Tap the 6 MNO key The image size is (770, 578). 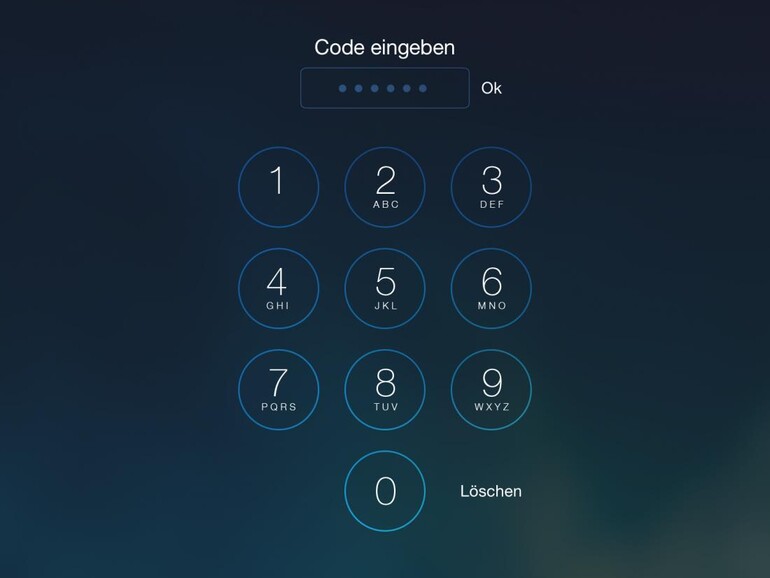(x=491, y=288)
